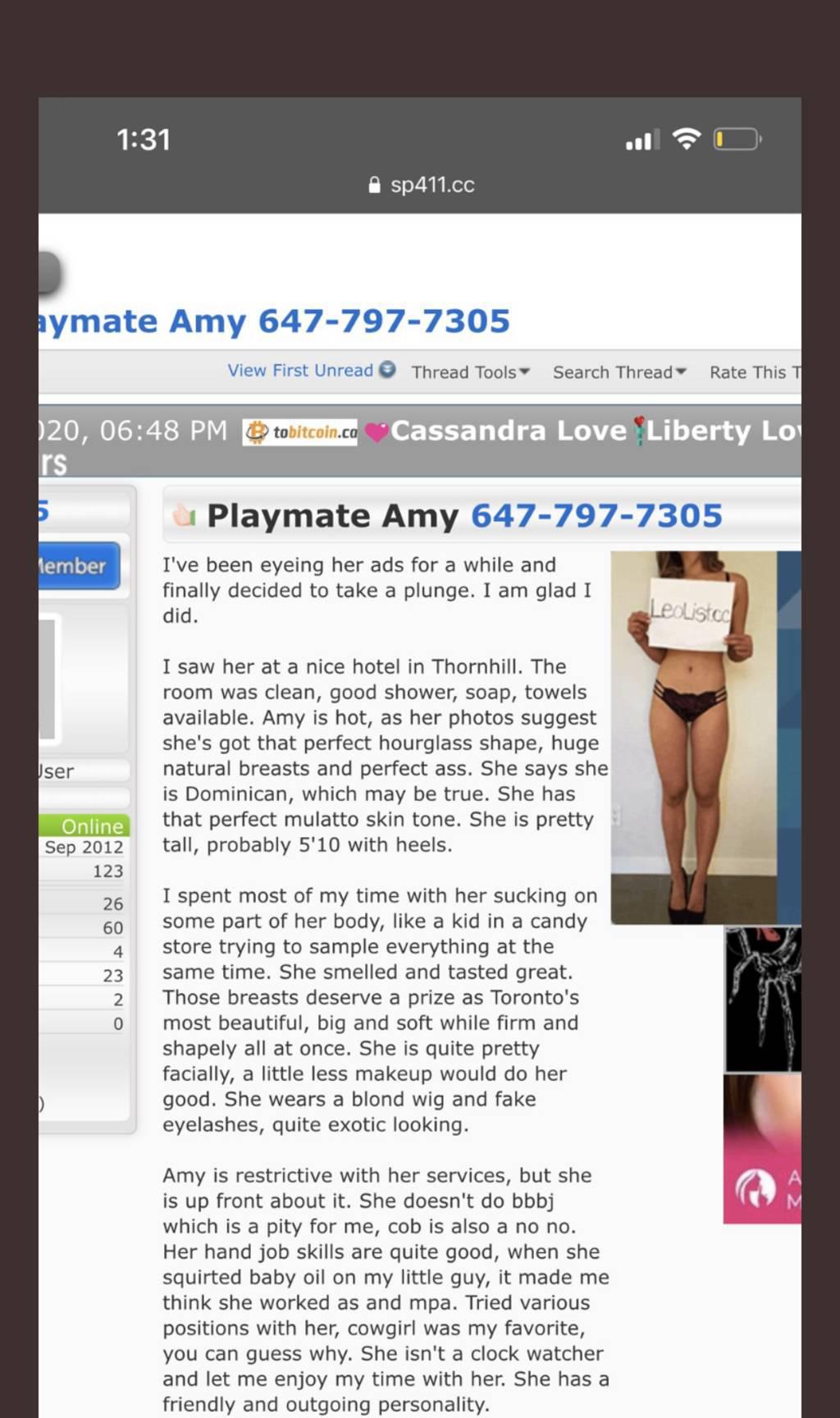
Task: Open the Search Thread dropdown
Action: click(x=619, y=373)
